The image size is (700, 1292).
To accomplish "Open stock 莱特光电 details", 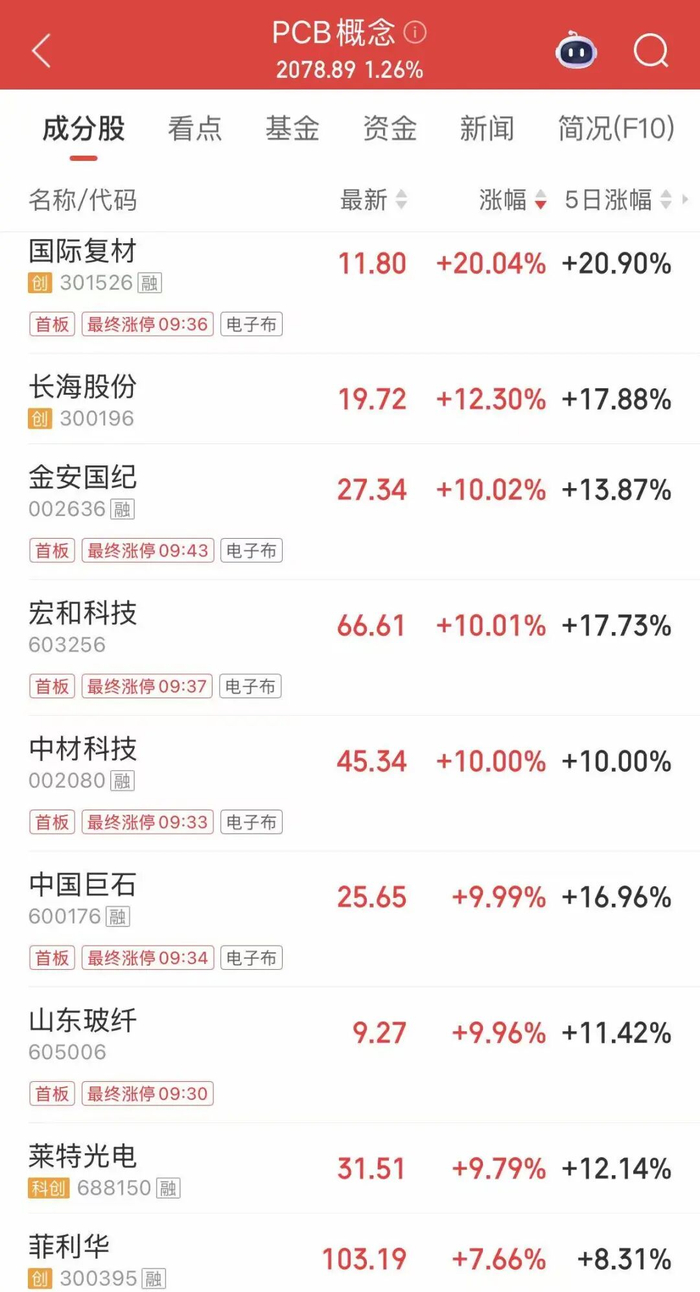I will [x=83, y=1156].
